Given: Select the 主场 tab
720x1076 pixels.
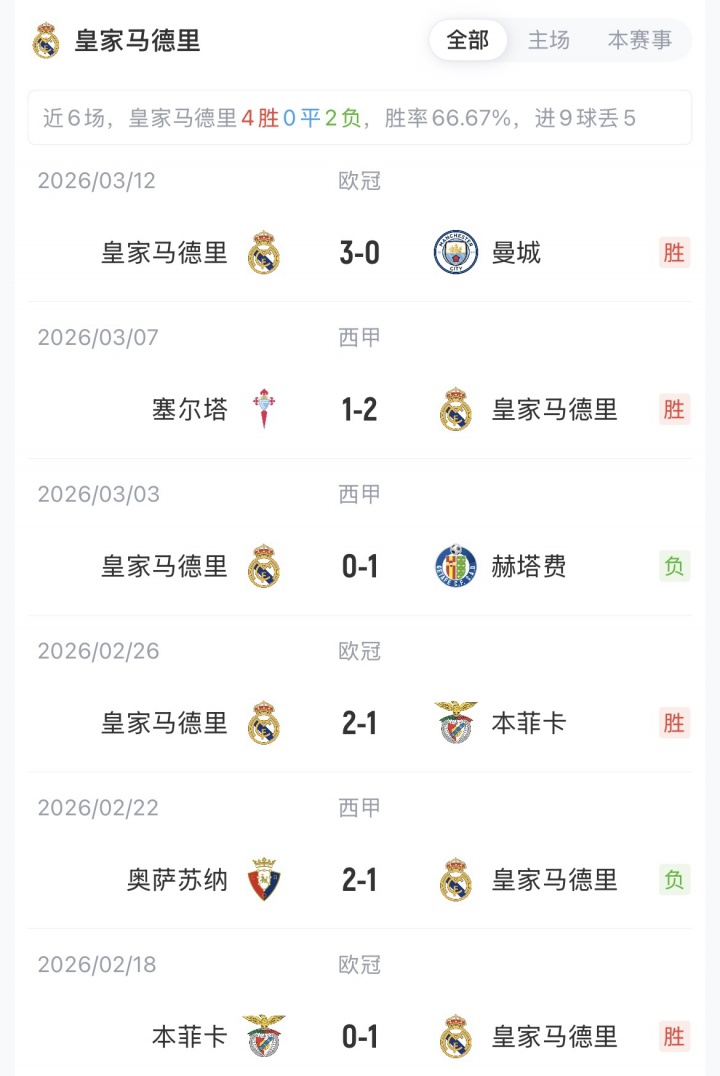Looking at the screenshot, I should [549, 40].
